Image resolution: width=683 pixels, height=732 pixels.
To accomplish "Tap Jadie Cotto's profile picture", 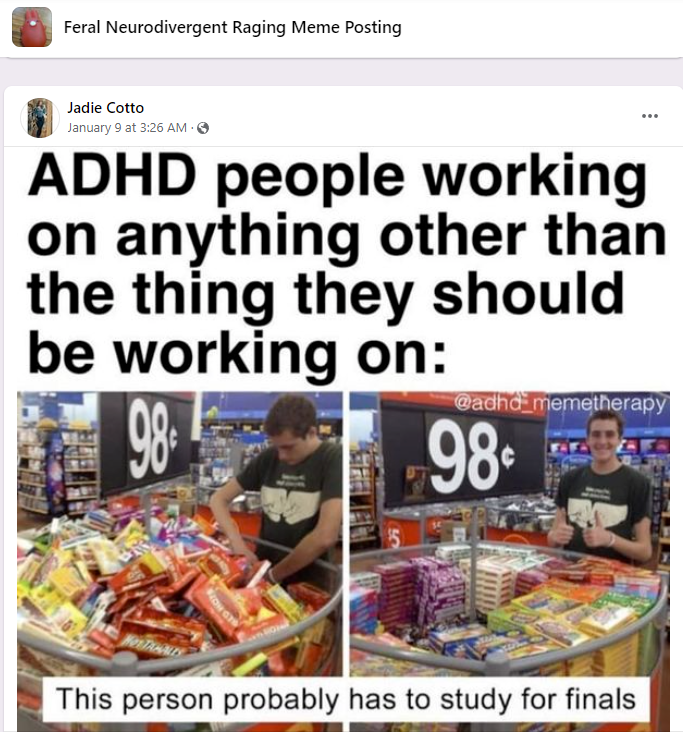I will point(40,118).
